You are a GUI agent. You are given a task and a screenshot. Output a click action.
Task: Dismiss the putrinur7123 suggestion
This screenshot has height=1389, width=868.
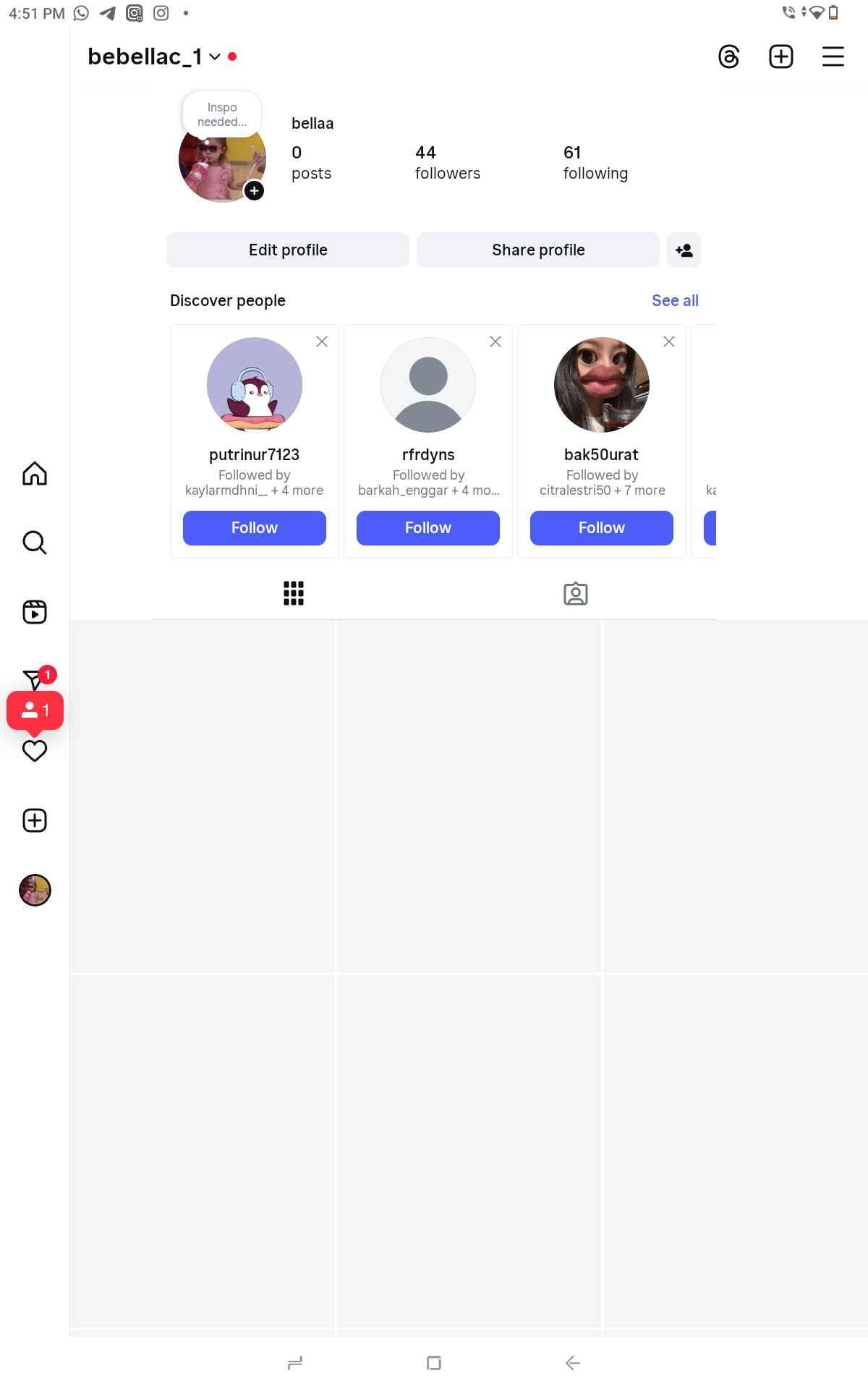click(x=322, y=341)
